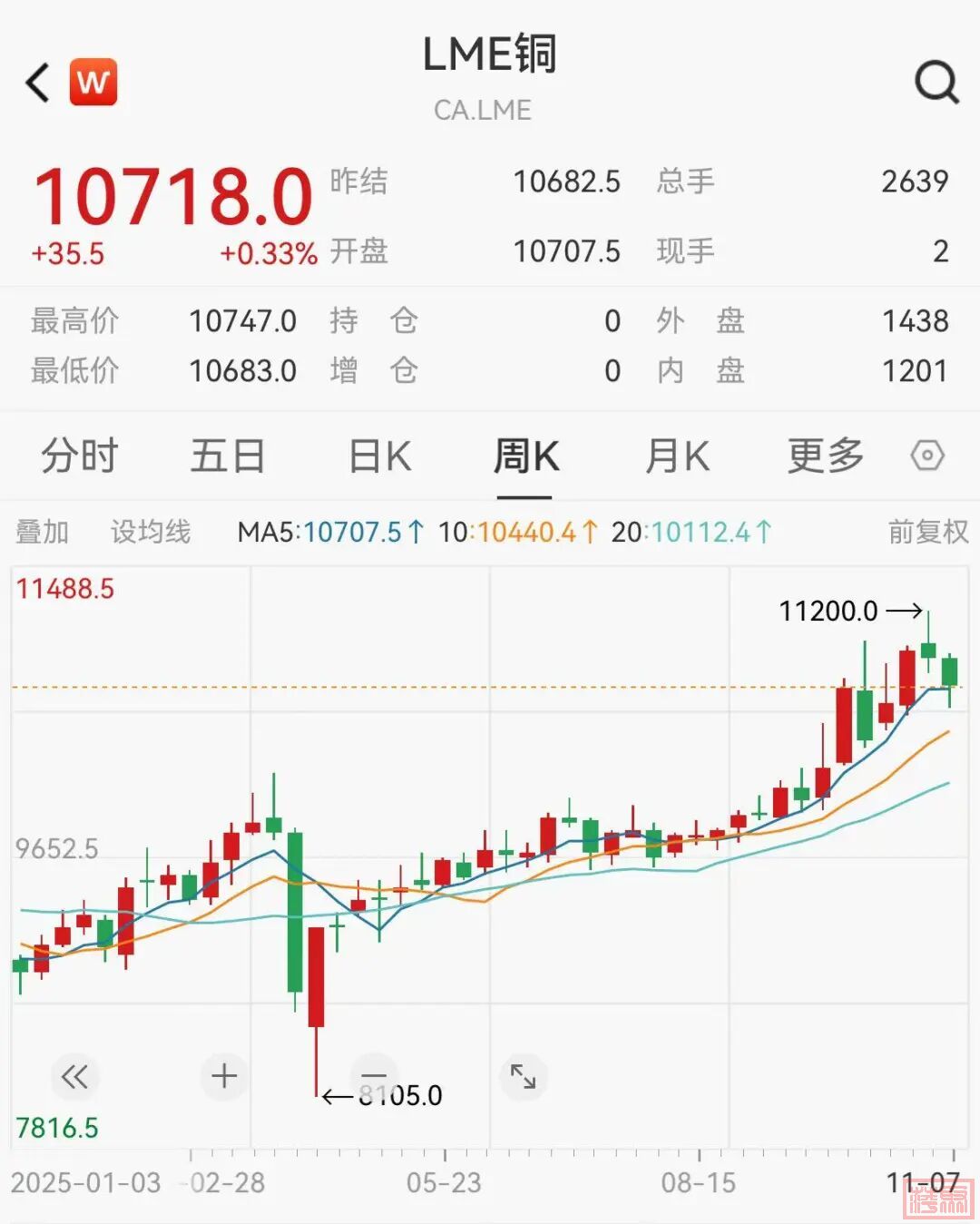Shift the chart earlier with double-arrow button
Image resolution: width=980 pixels, height=1224 pixels.
click(74, 1077)
